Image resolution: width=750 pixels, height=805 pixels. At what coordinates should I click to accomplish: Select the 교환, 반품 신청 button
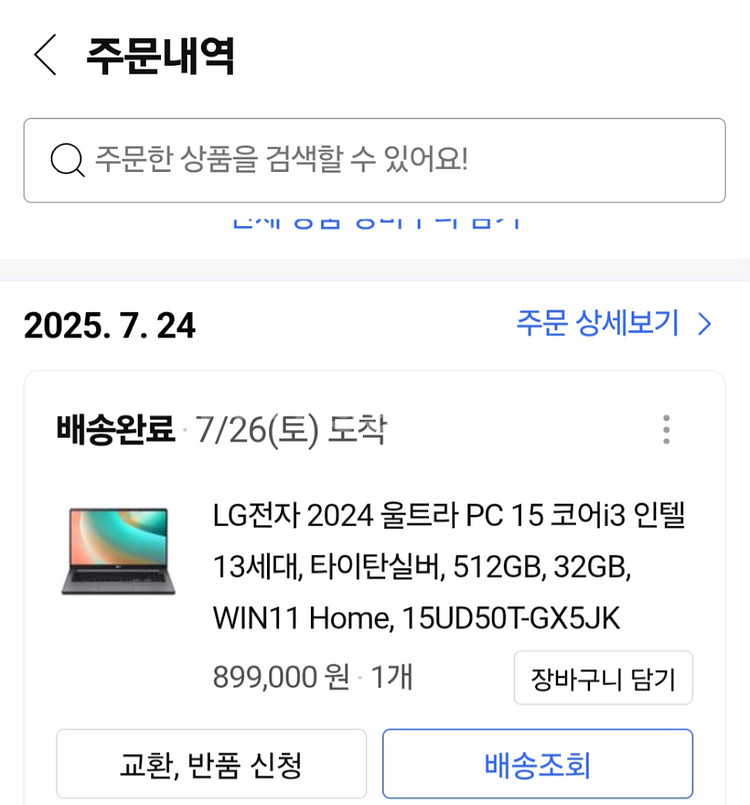(x=212, y=762)
